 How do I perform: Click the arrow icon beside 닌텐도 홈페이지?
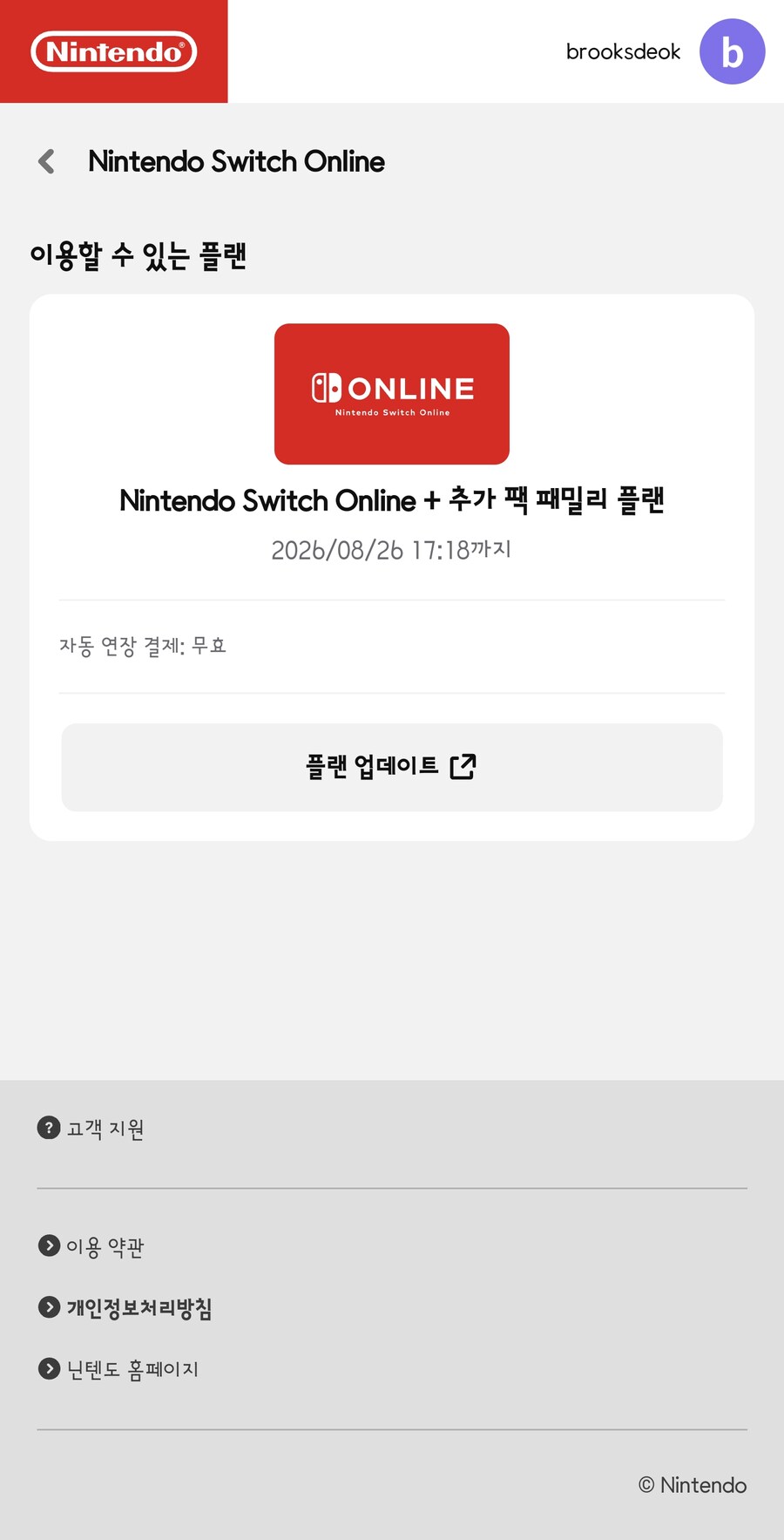point(48,1367)
